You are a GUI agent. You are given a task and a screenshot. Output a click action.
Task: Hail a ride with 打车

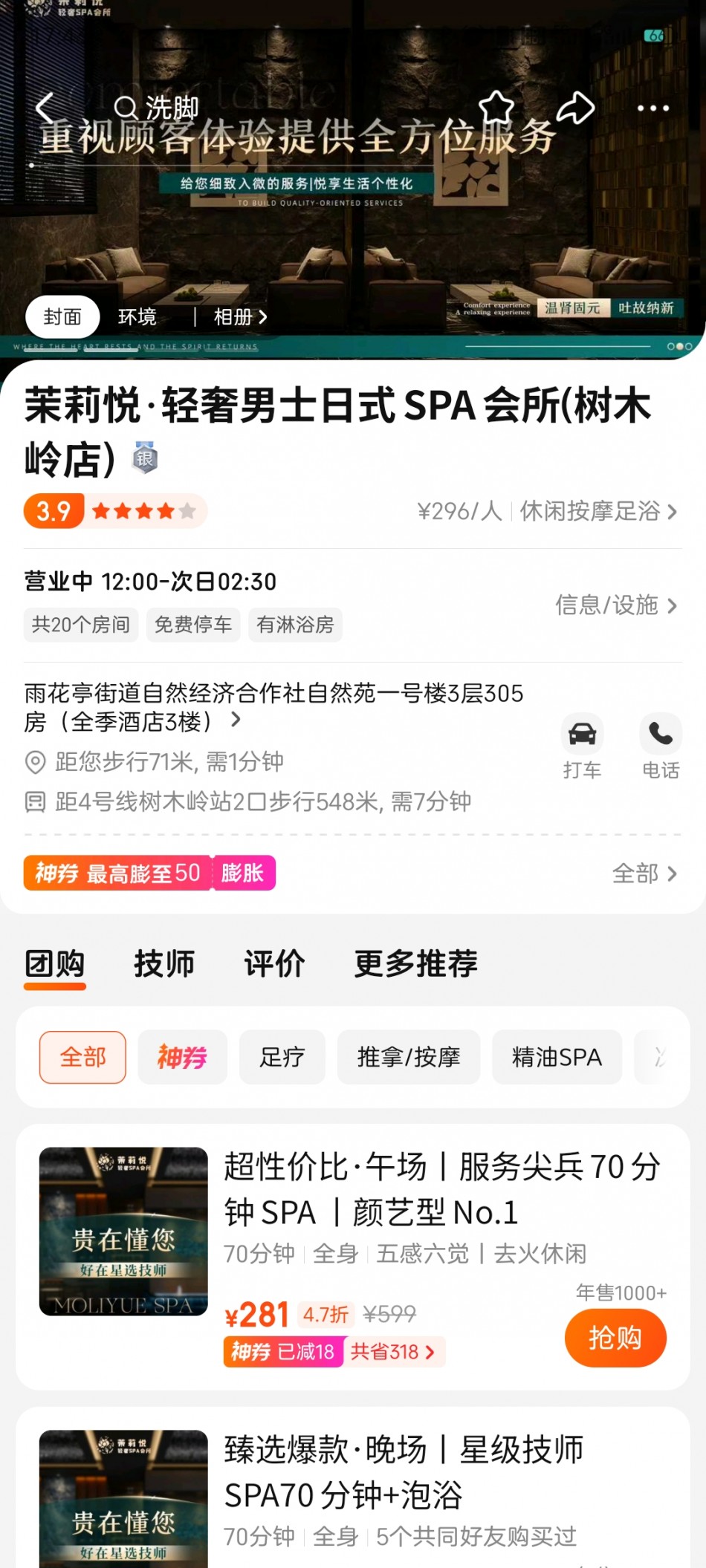tap(582, 746)
